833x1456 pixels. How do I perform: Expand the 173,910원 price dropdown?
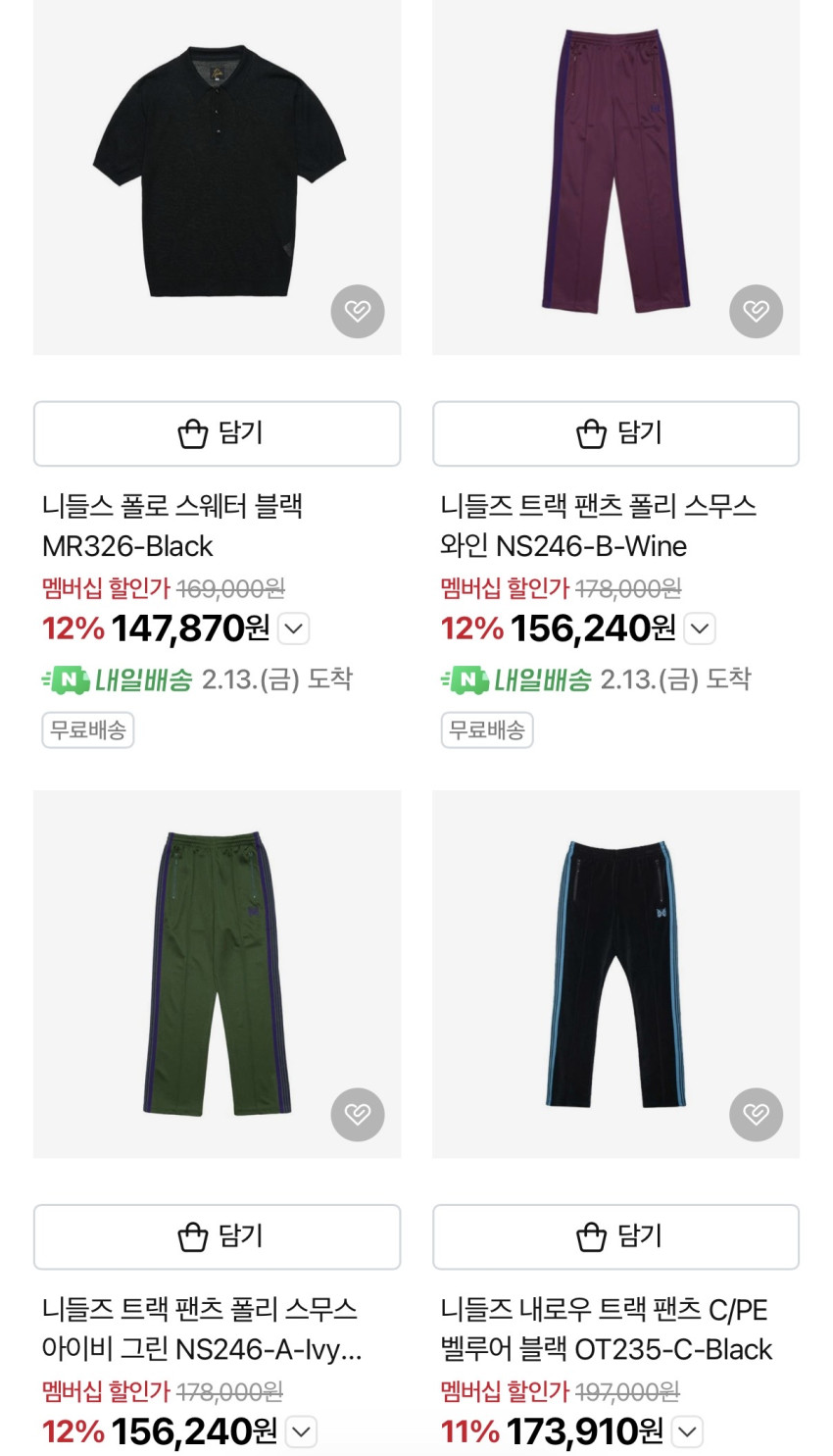click(x=688, y=1432)
